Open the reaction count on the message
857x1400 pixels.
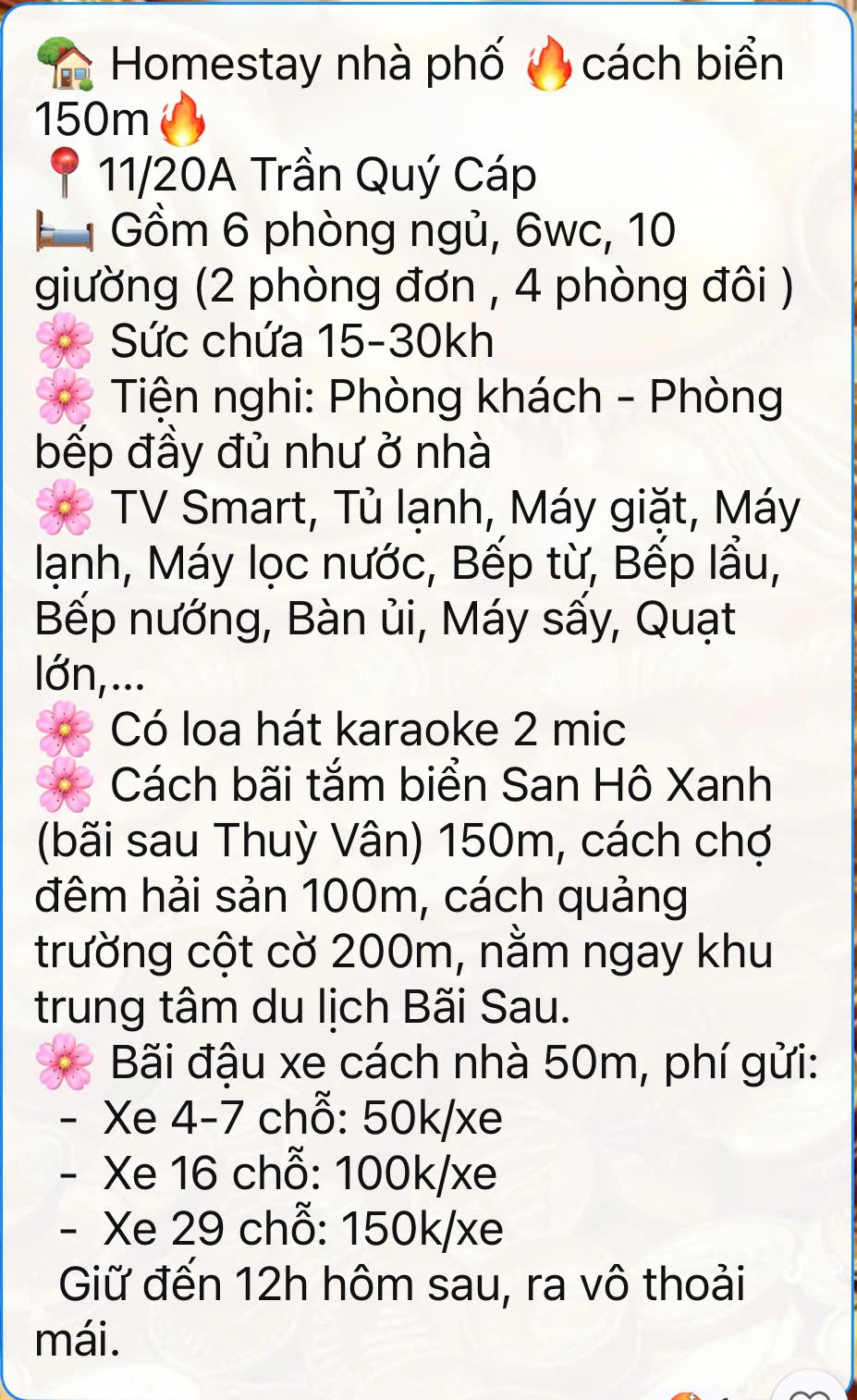703,1396
